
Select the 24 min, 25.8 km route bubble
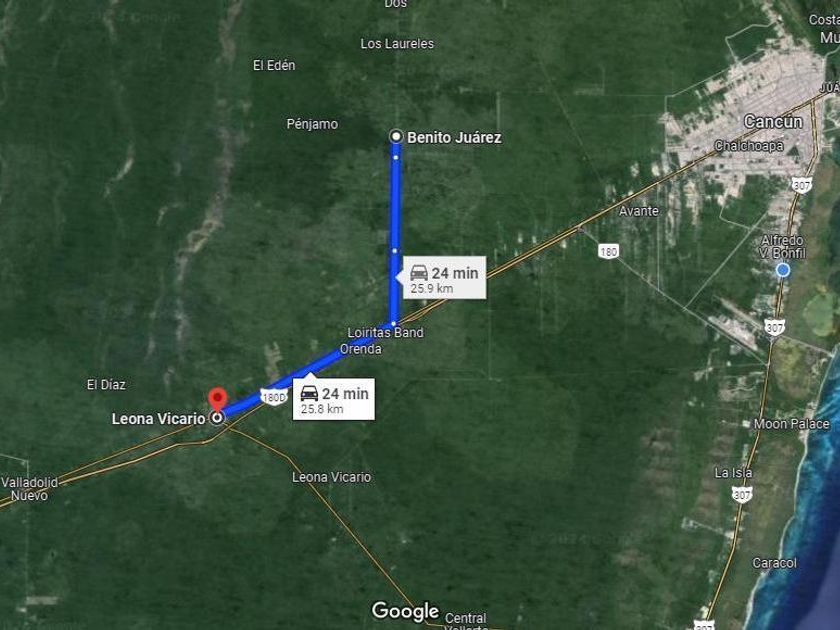tap(335, 400)
